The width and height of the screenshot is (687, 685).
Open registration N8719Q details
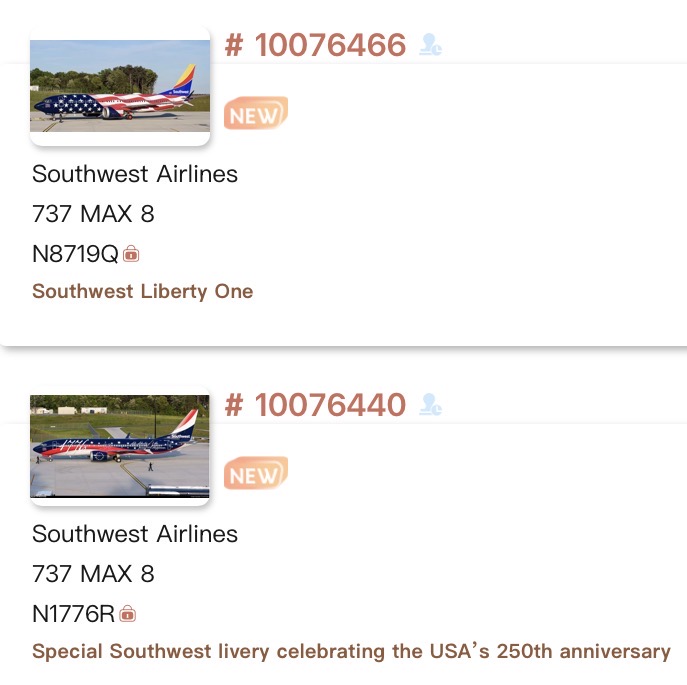(75, 254)
